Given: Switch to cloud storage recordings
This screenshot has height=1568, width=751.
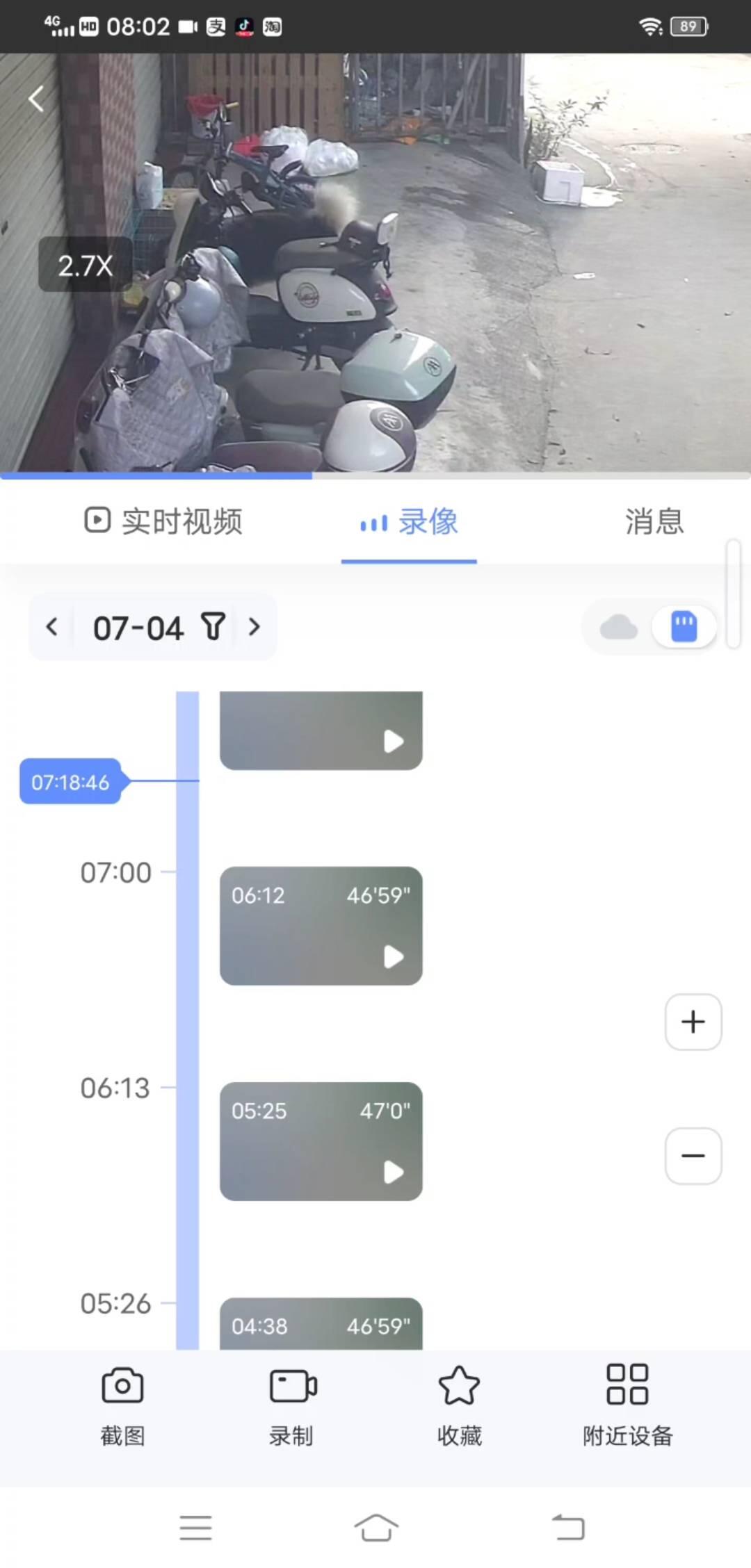Looking at the screenshot, I should point(618,627).
